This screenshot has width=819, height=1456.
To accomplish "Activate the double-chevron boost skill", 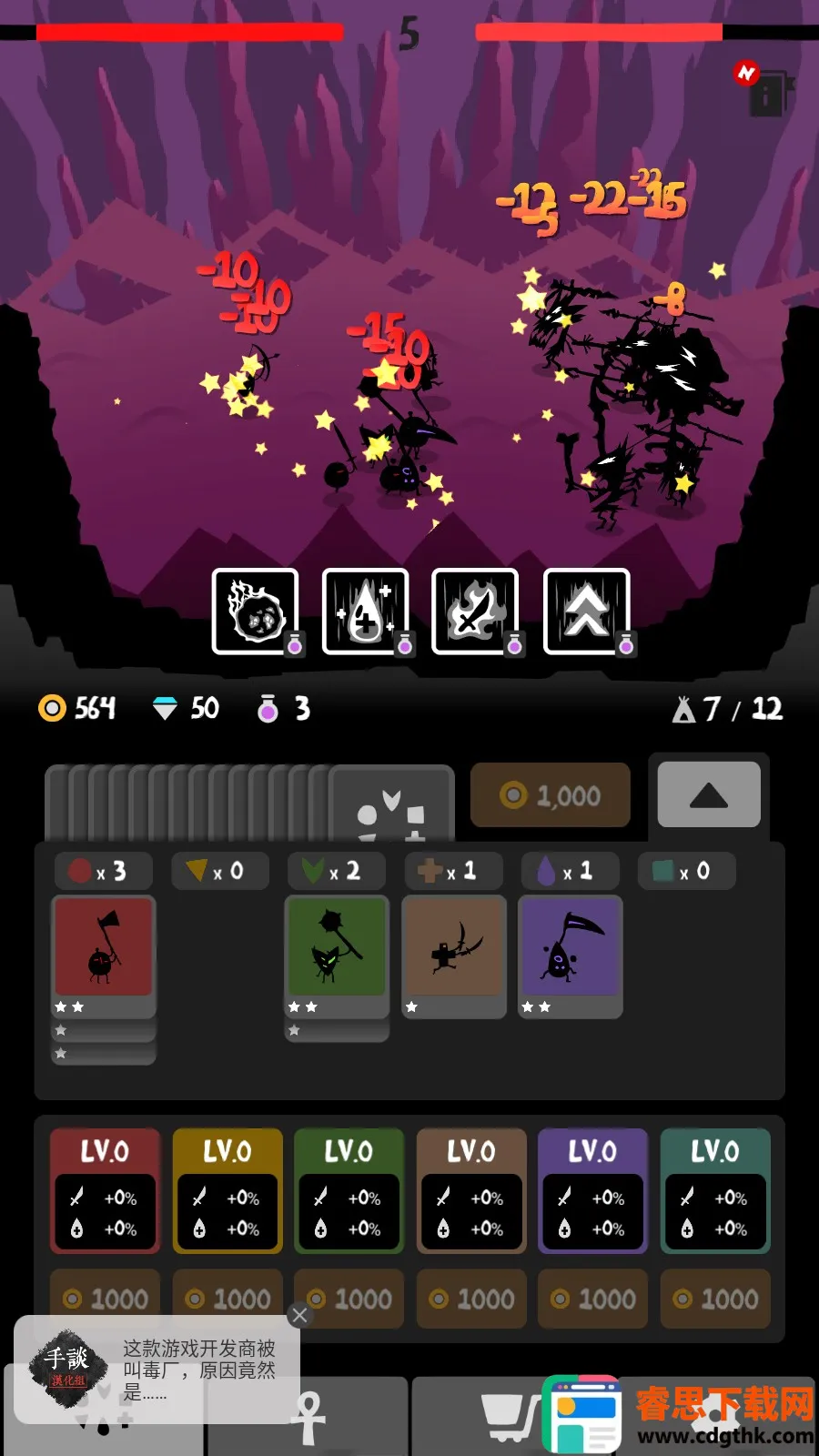I will coord(586,611).
